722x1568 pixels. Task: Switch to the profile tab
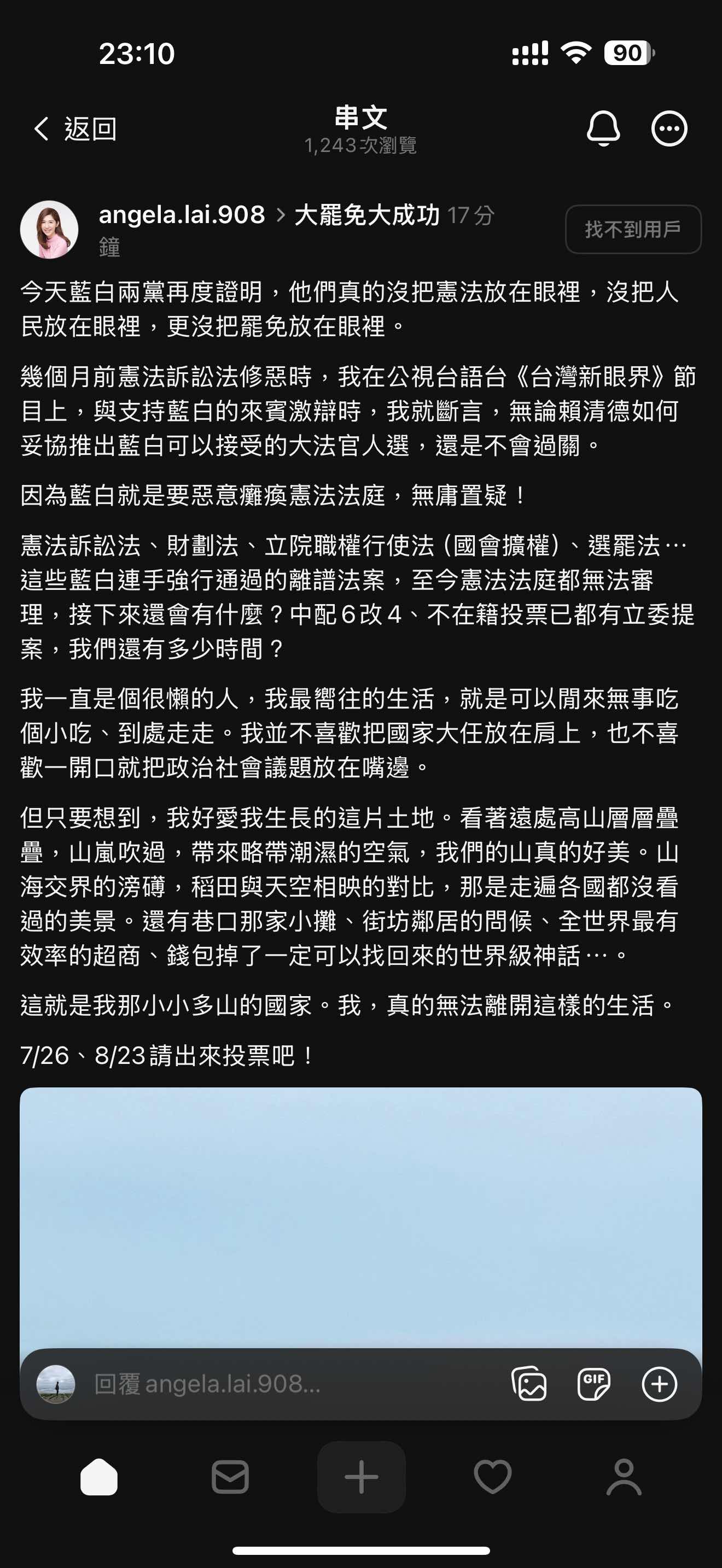[x=624, y=1477]
